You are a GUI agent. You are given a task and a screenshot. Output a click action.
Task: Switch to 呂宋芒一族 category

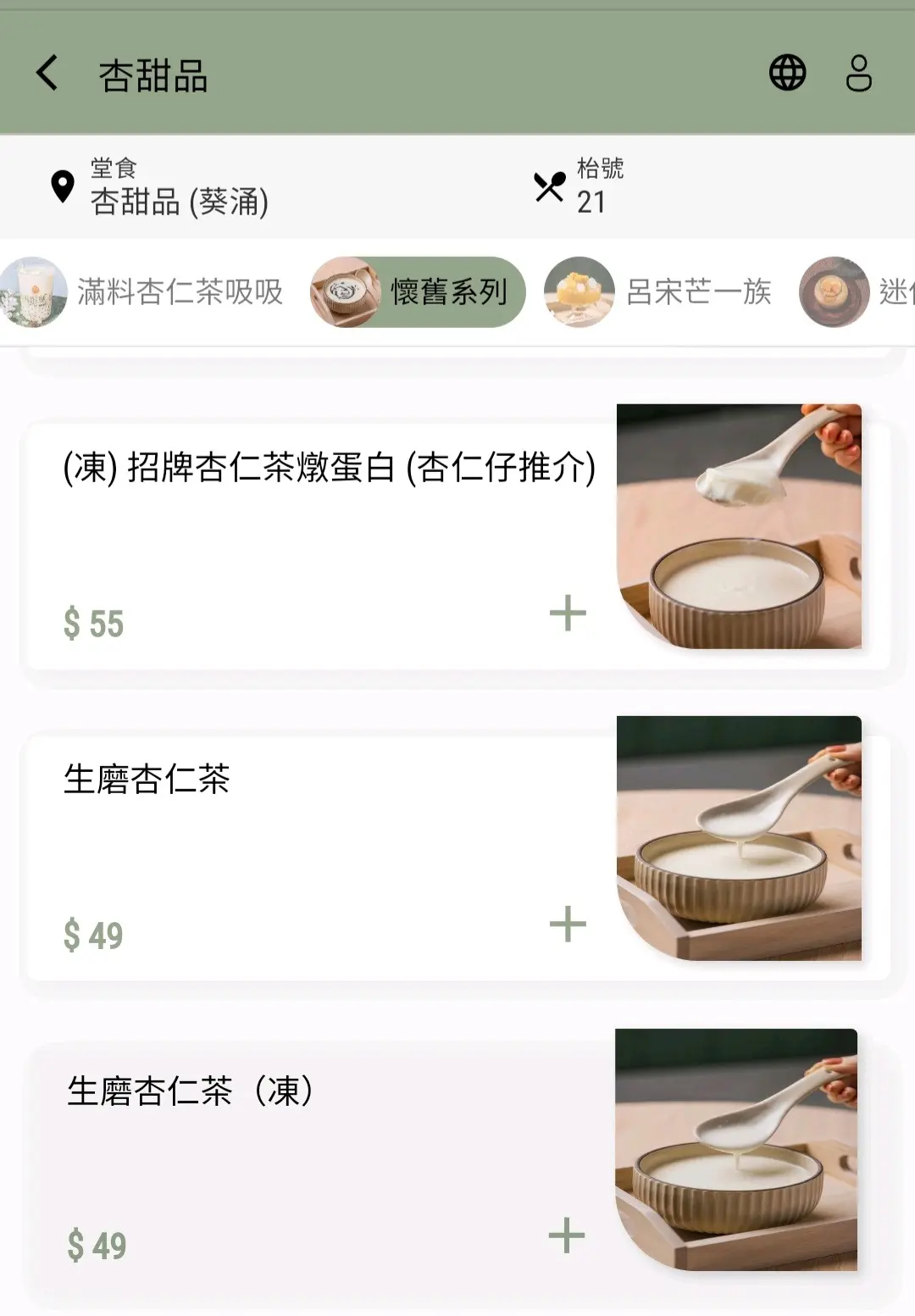[x=659, y=292]
